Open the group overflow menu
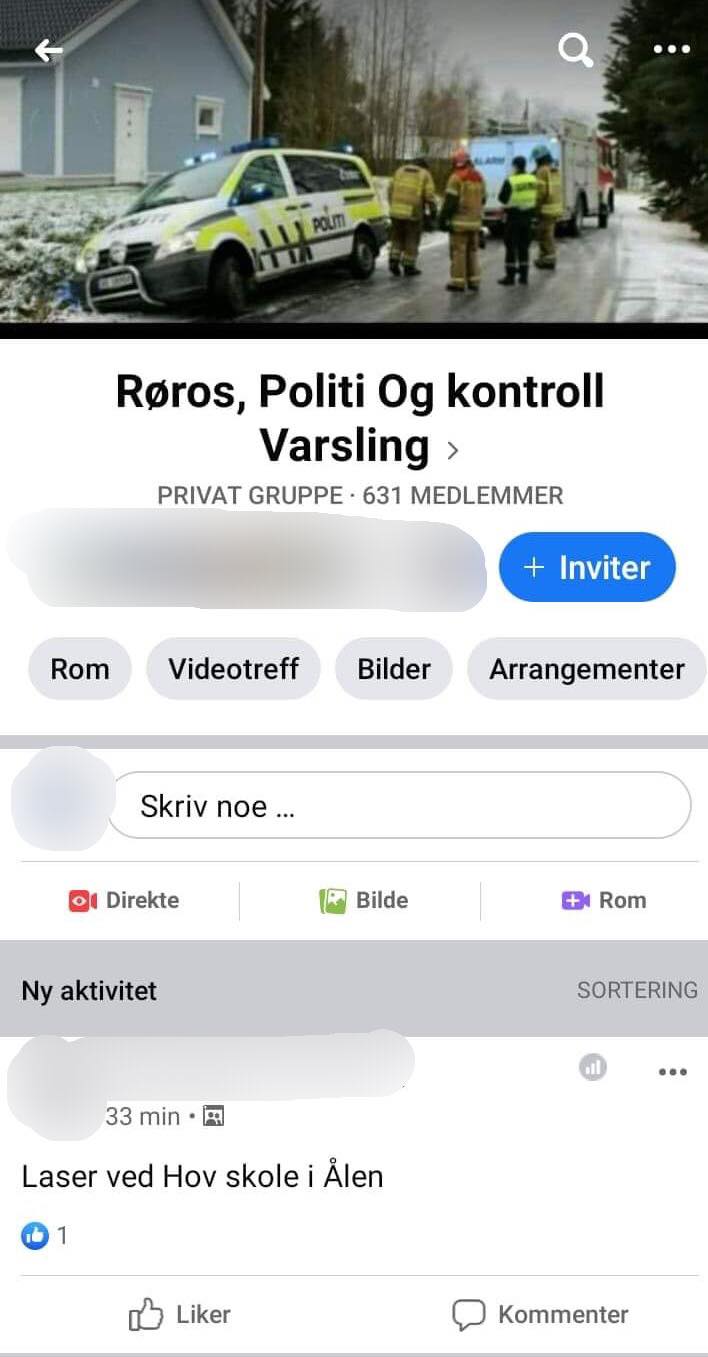Viewport: 708px width, 1357px height. pyautogui.click(x=671, y=49)
